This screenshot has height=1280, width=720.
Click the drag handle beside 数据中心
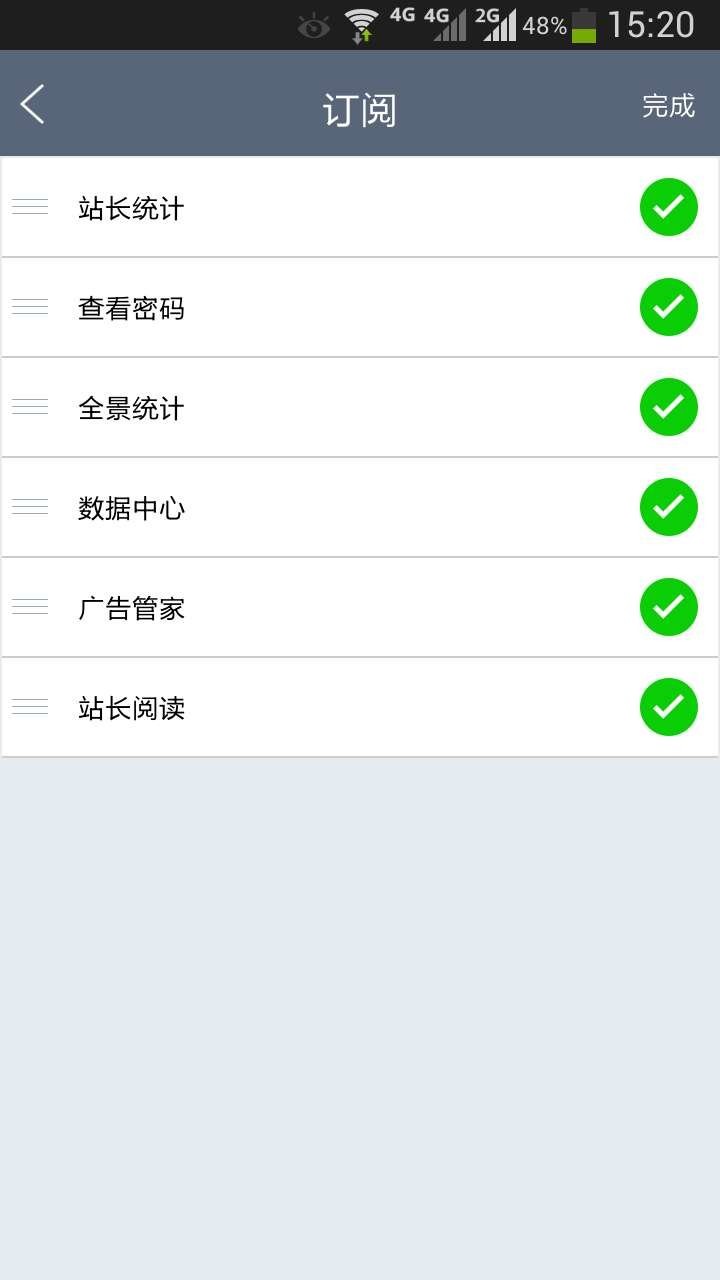point(30,507)
